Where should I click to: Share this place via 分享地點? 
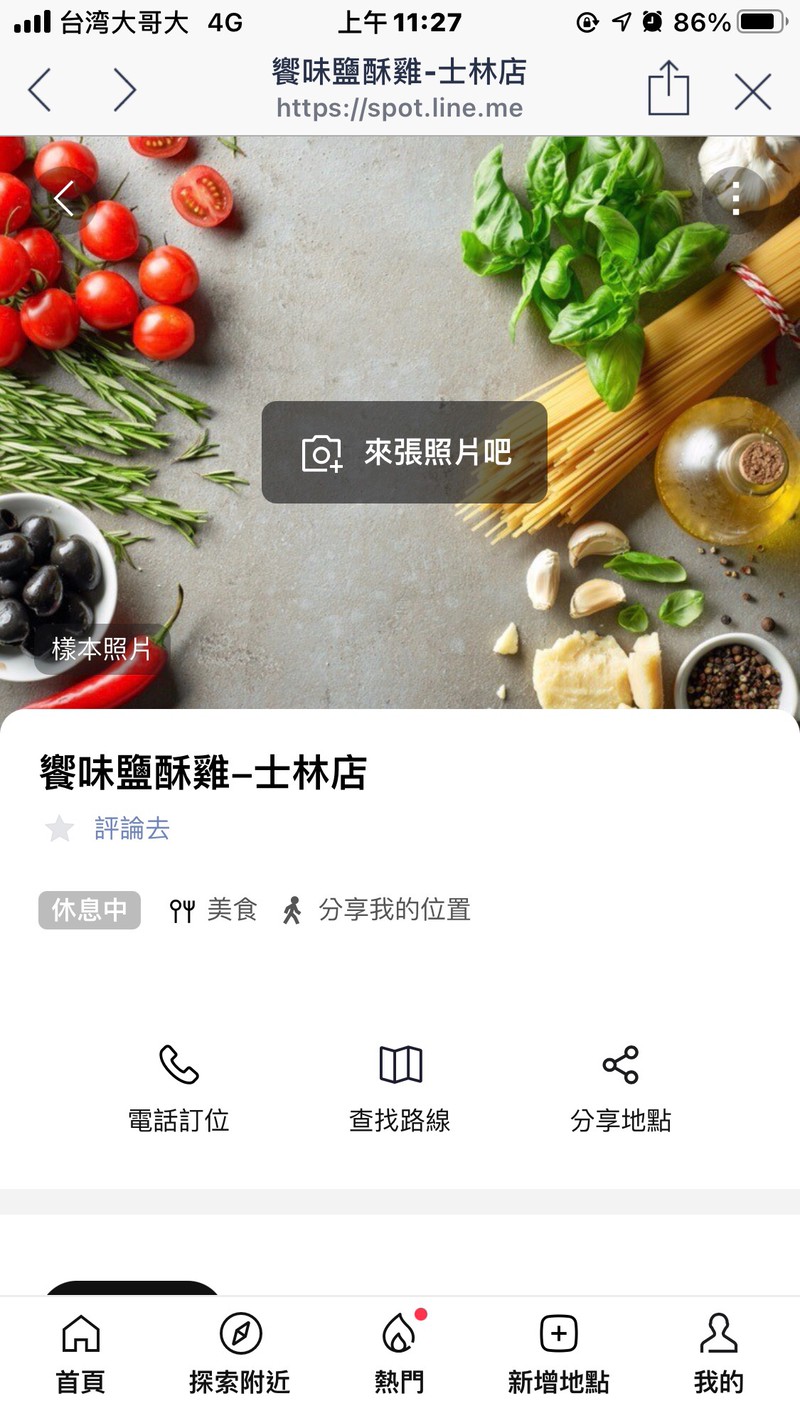pos(620,1087)
